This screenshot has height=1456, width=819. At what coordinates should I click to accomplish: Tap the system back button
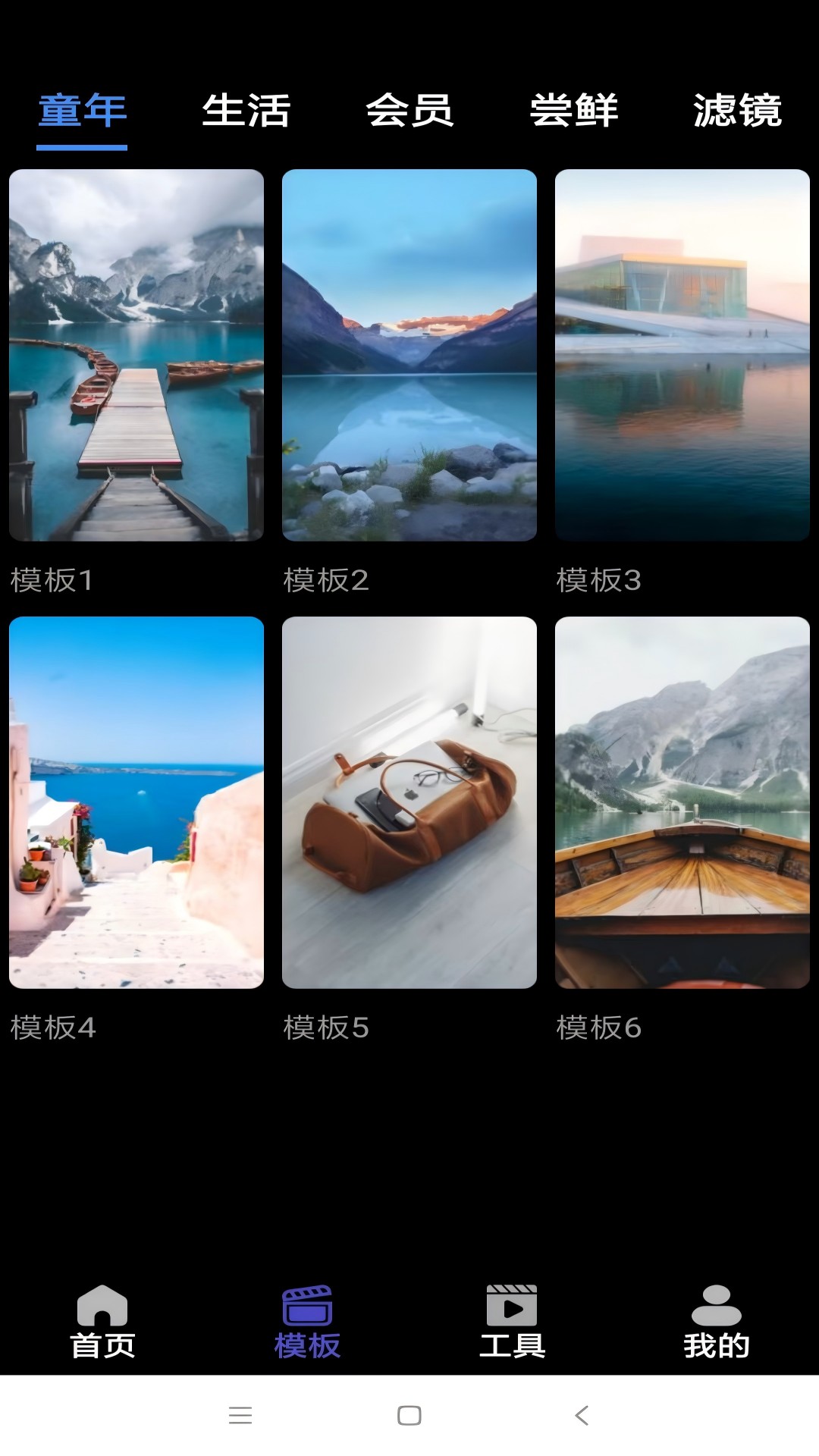pyautogui.click(x=582, y=1415)
